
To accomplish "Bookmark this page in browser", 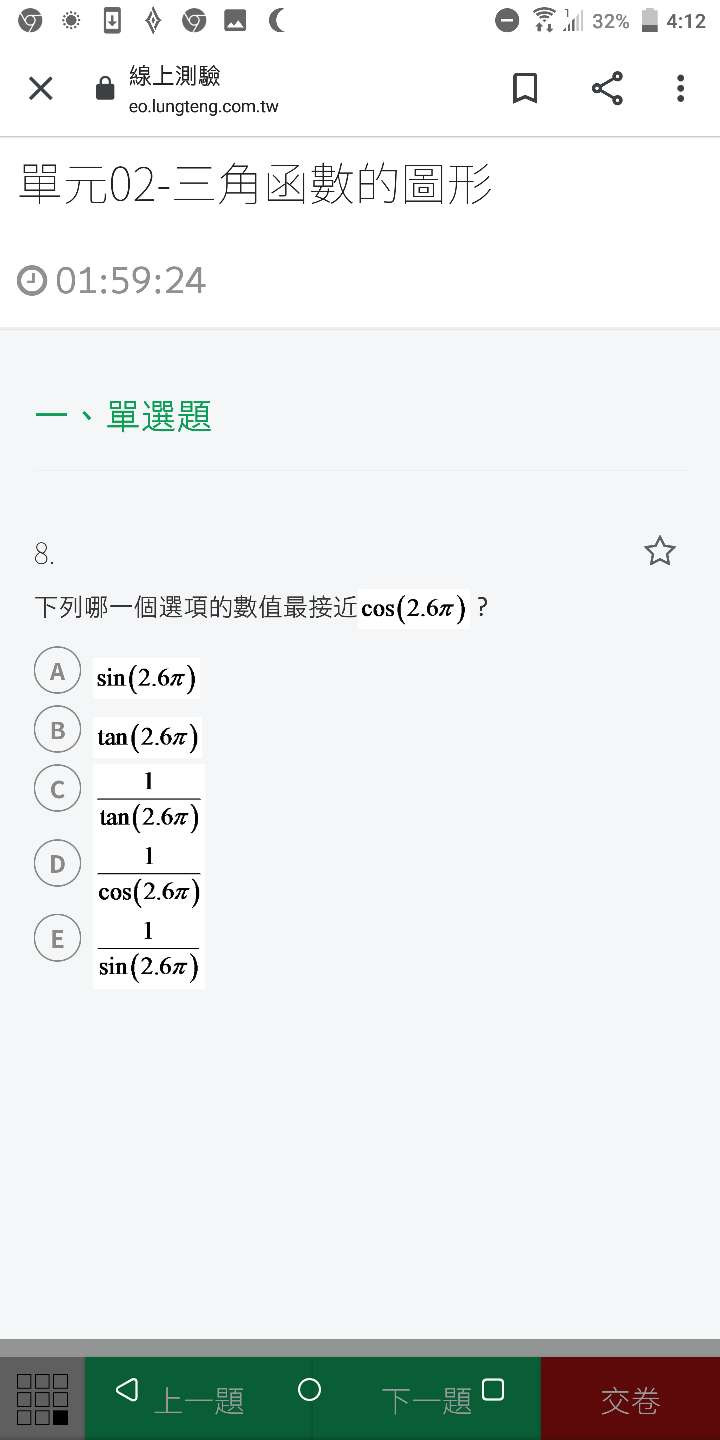I will (x=525, y=88).
